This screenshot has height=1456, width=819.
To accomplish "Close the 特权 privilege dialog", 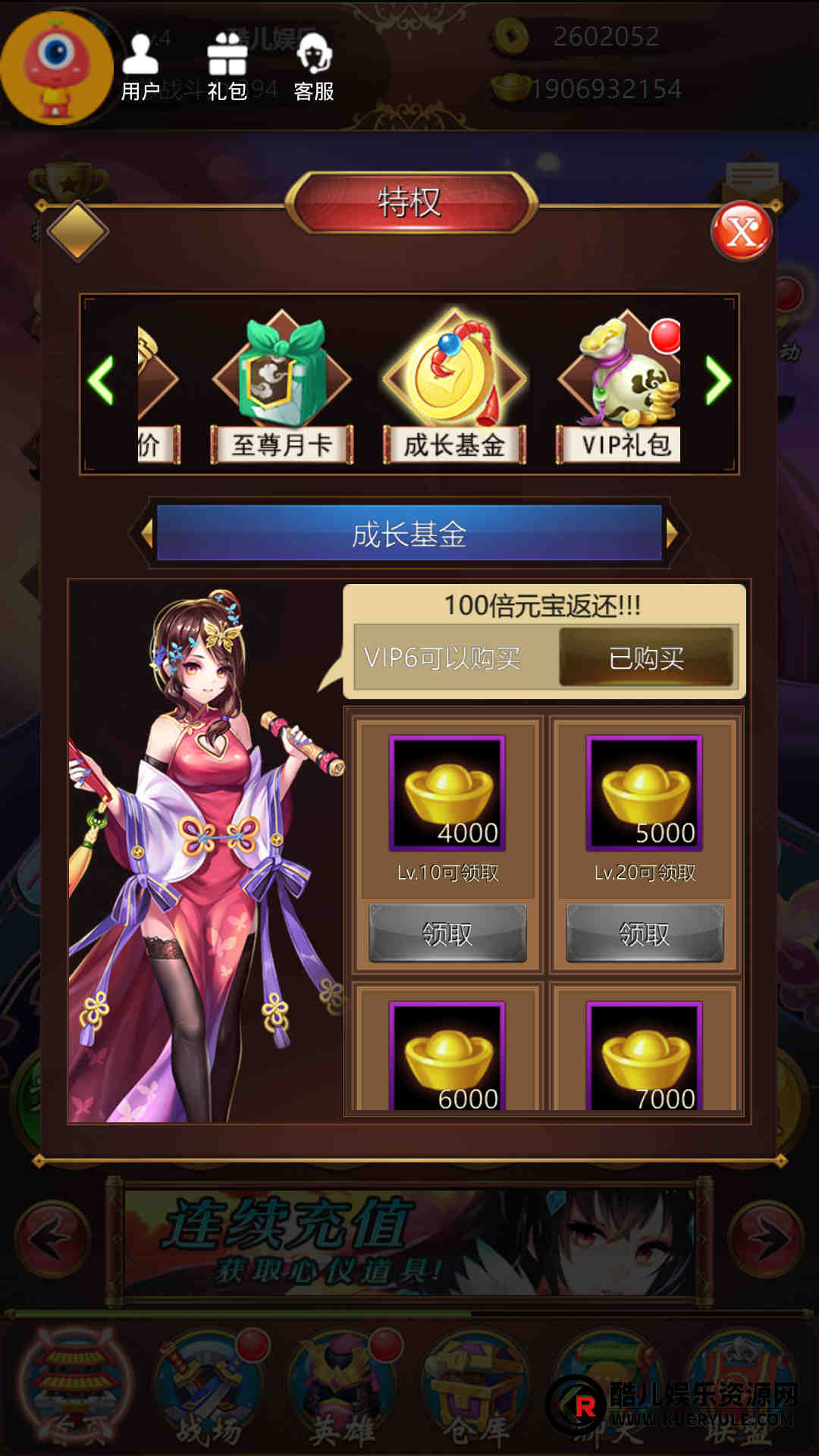I will pyautogui.click(x=741, y=231).
